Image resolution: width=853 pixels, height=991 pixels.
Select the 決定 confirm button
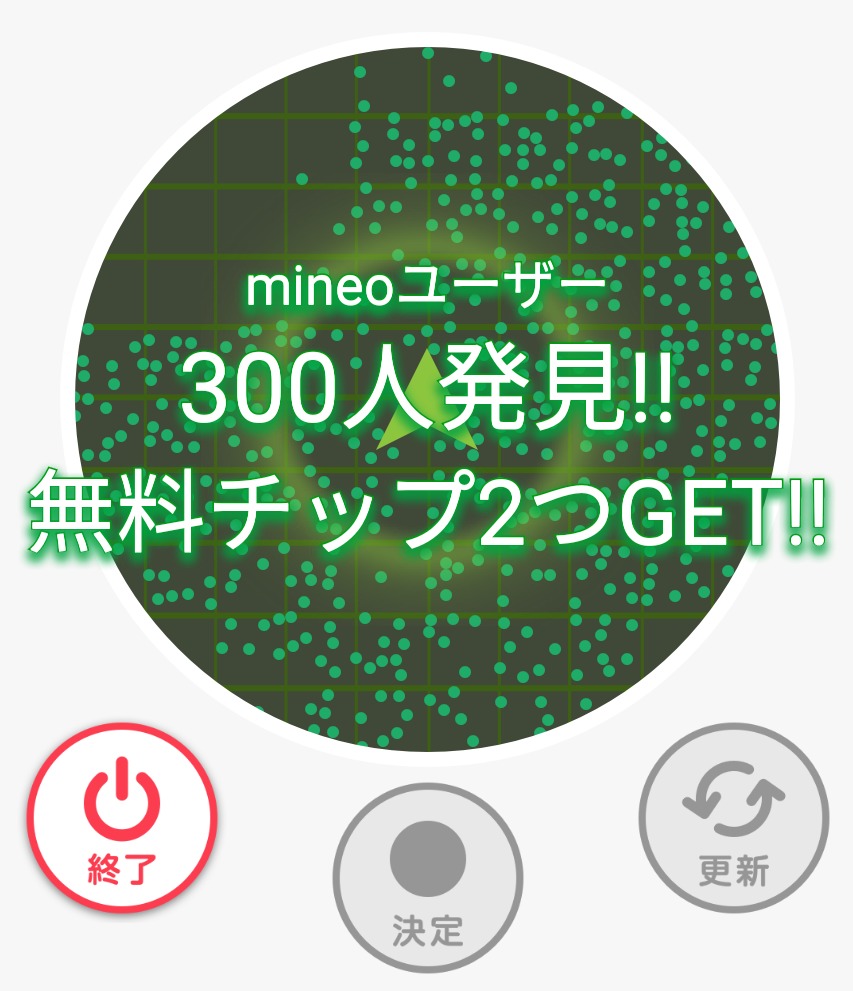coord(428,877)
